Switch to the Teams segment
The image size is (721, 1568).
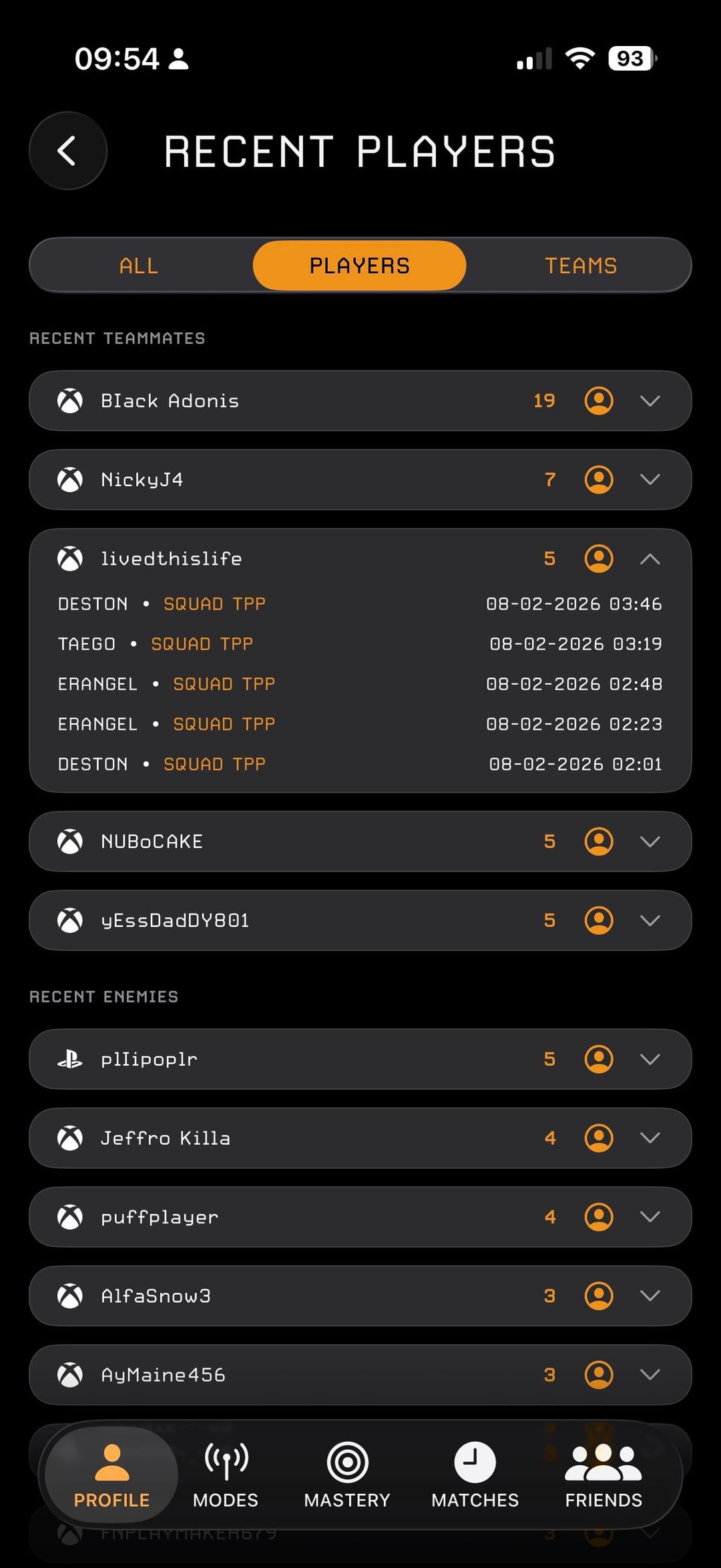tap(581, 266)
